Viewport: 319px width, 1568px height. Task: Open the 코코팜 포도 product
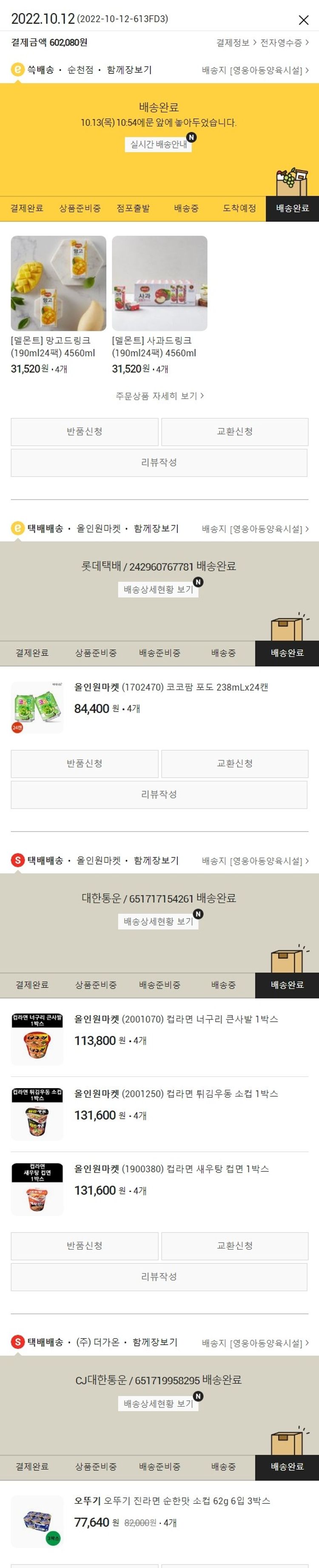(x=171, y=687)
